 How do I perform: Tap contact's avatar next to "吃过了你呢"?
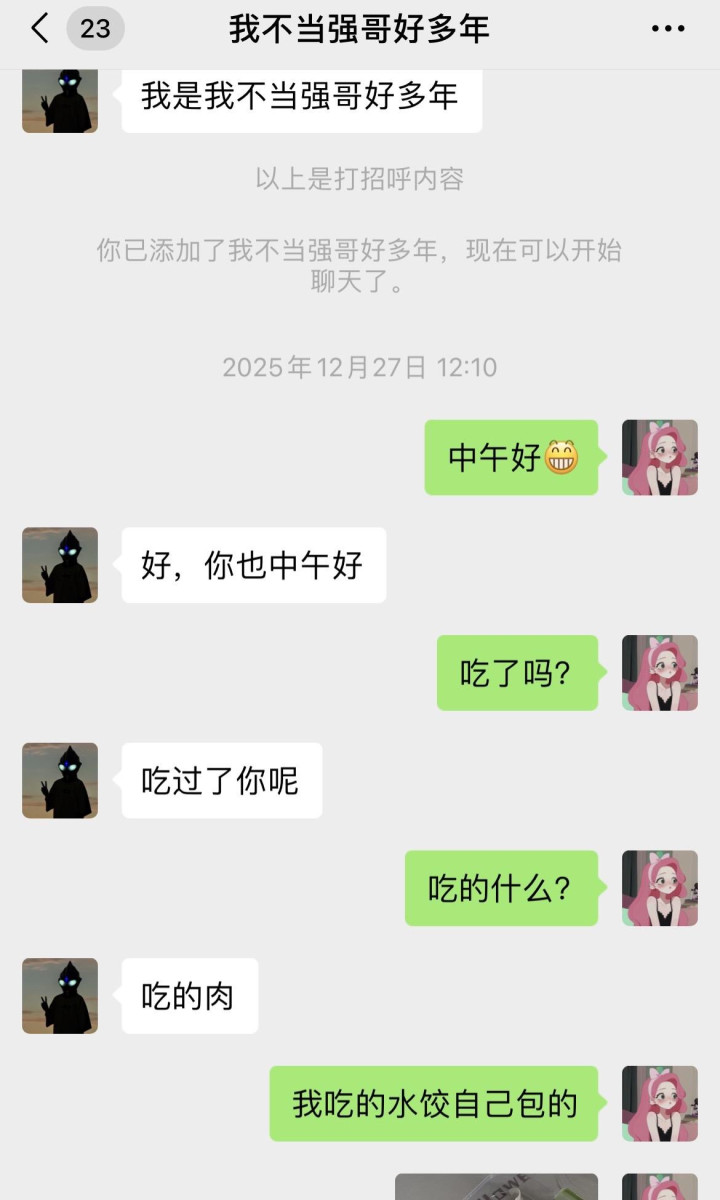pyautogui.click(x=60, y=780)
